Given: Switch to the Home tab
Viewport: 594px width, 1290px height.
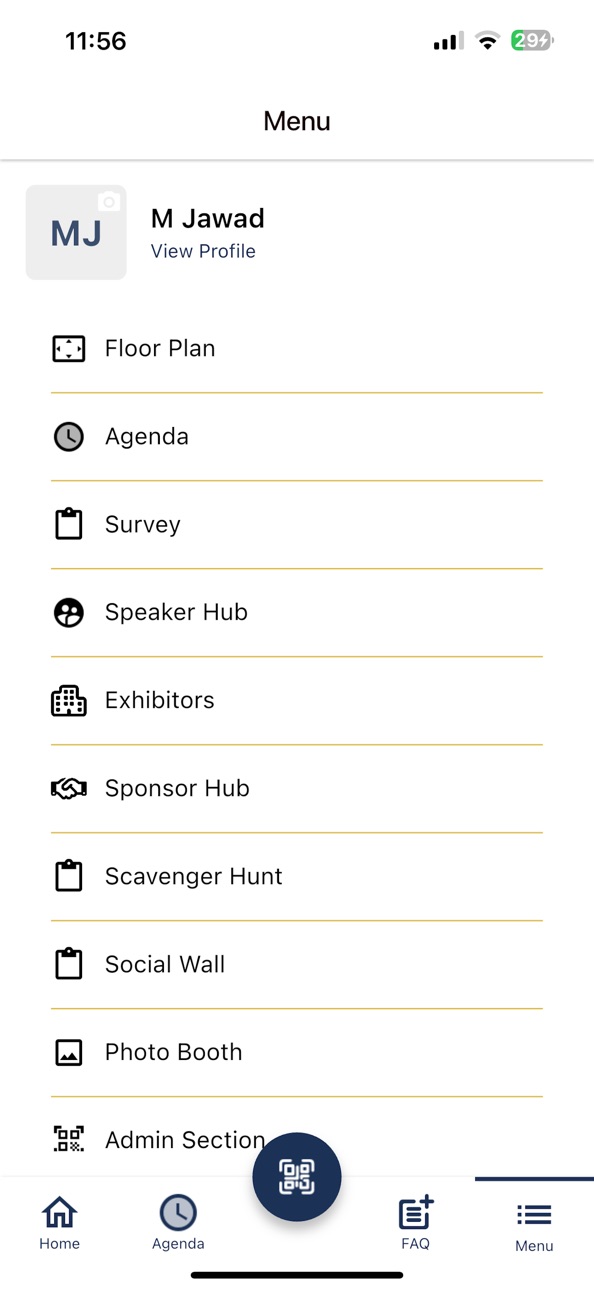Looking at the screenshot, I should point(59,1223).
